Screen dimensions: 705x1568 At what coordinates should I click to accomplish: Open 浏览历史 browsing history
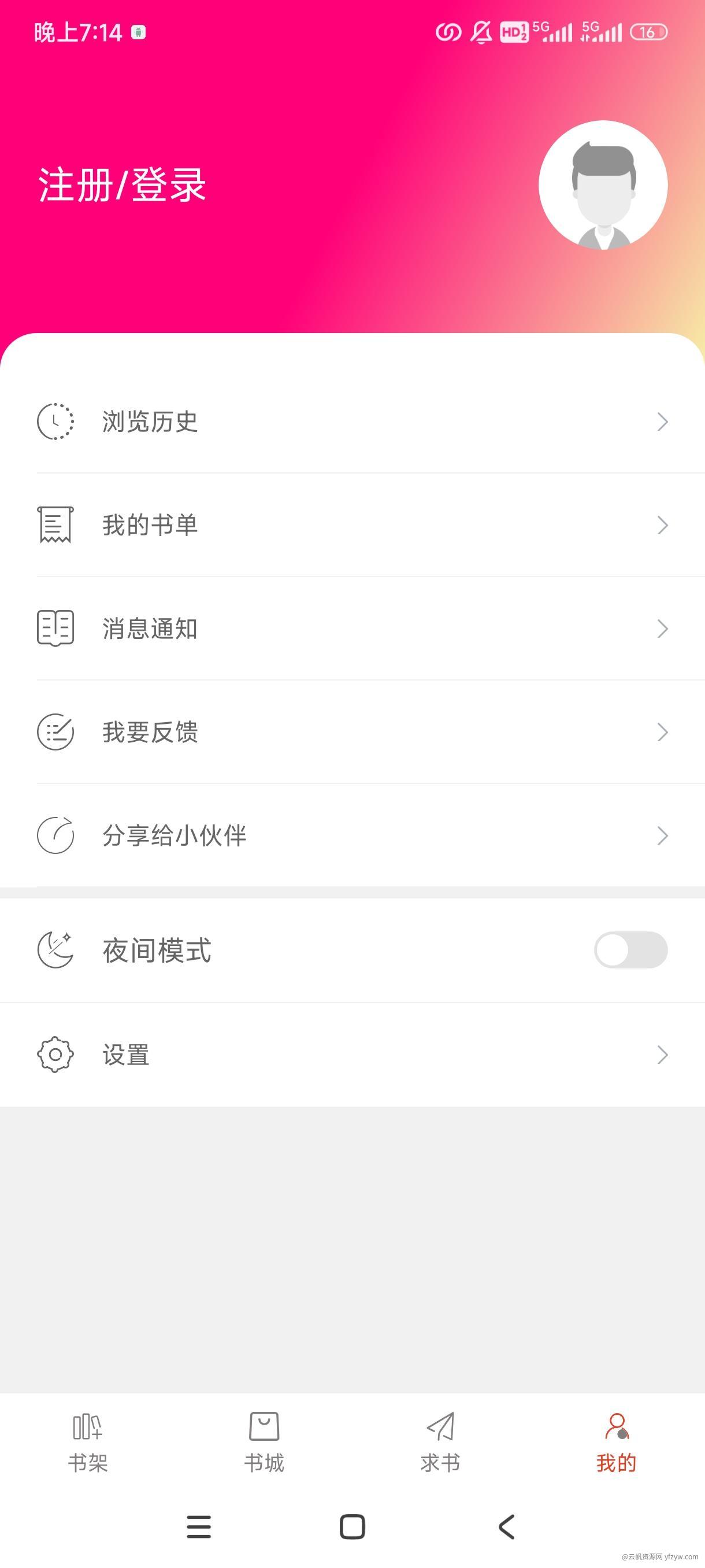352,421
